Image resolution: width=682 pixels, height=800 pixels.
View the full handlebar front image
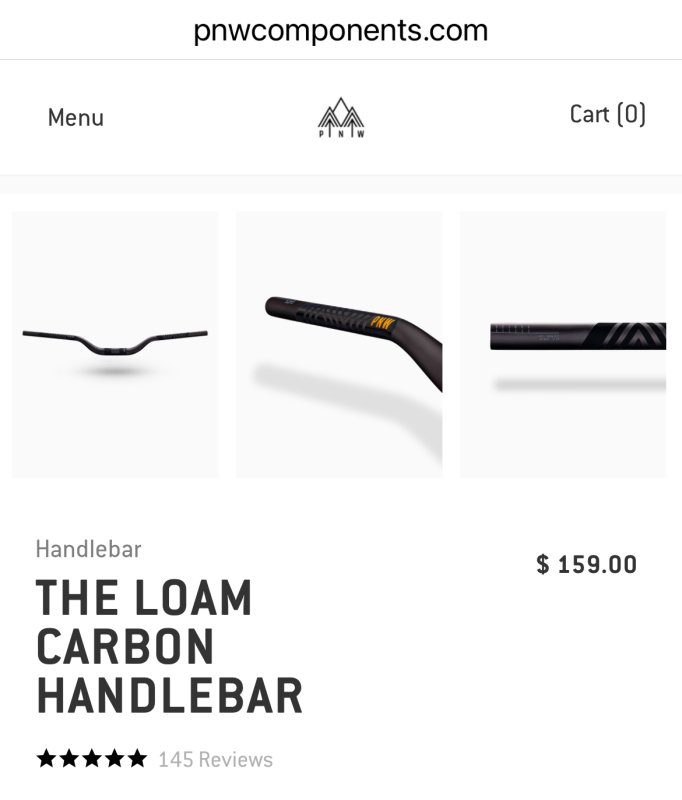pos(115,344)
